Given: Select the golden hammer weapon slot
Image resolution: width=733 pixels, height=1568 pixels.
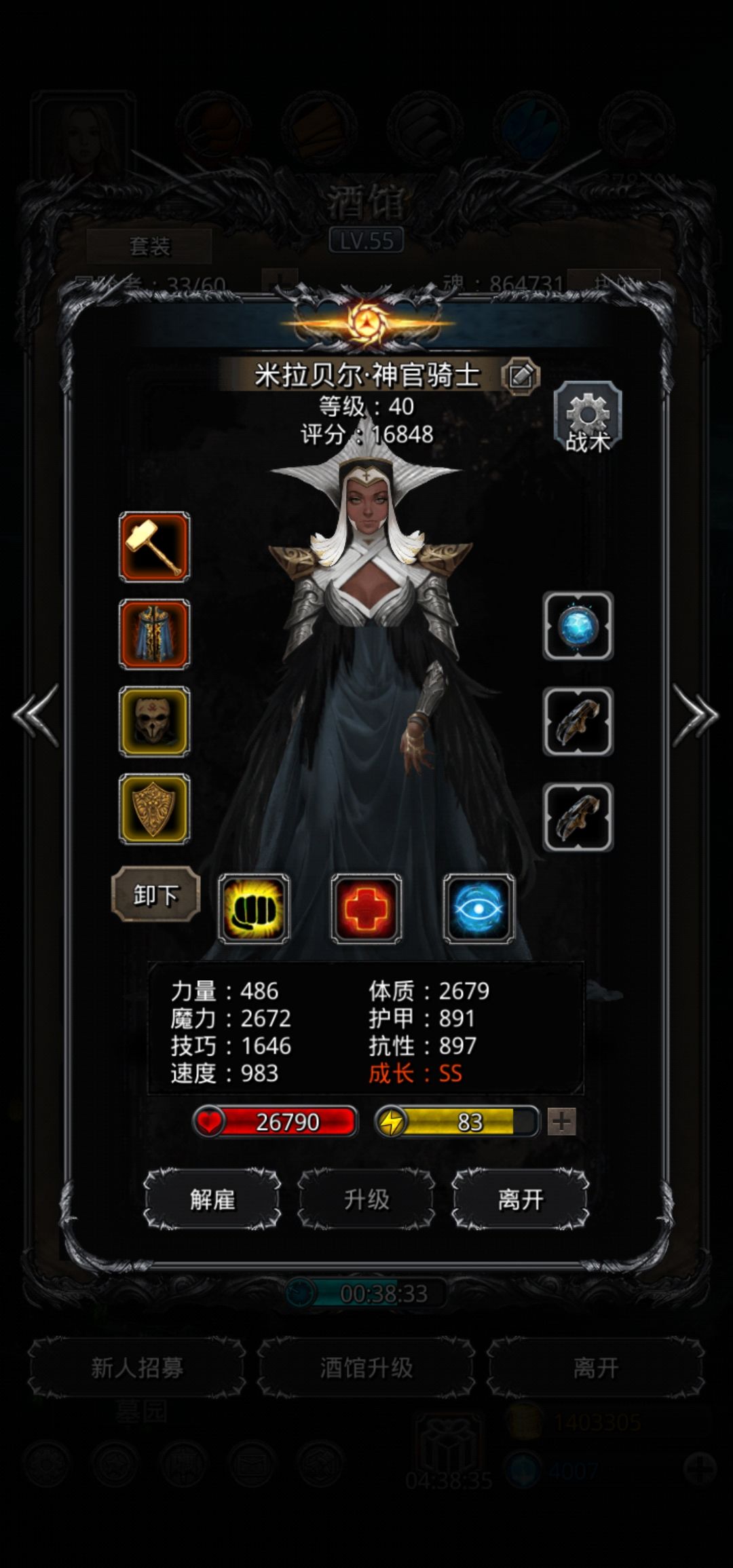Looking at the screenshot, I should click(155, 547).
